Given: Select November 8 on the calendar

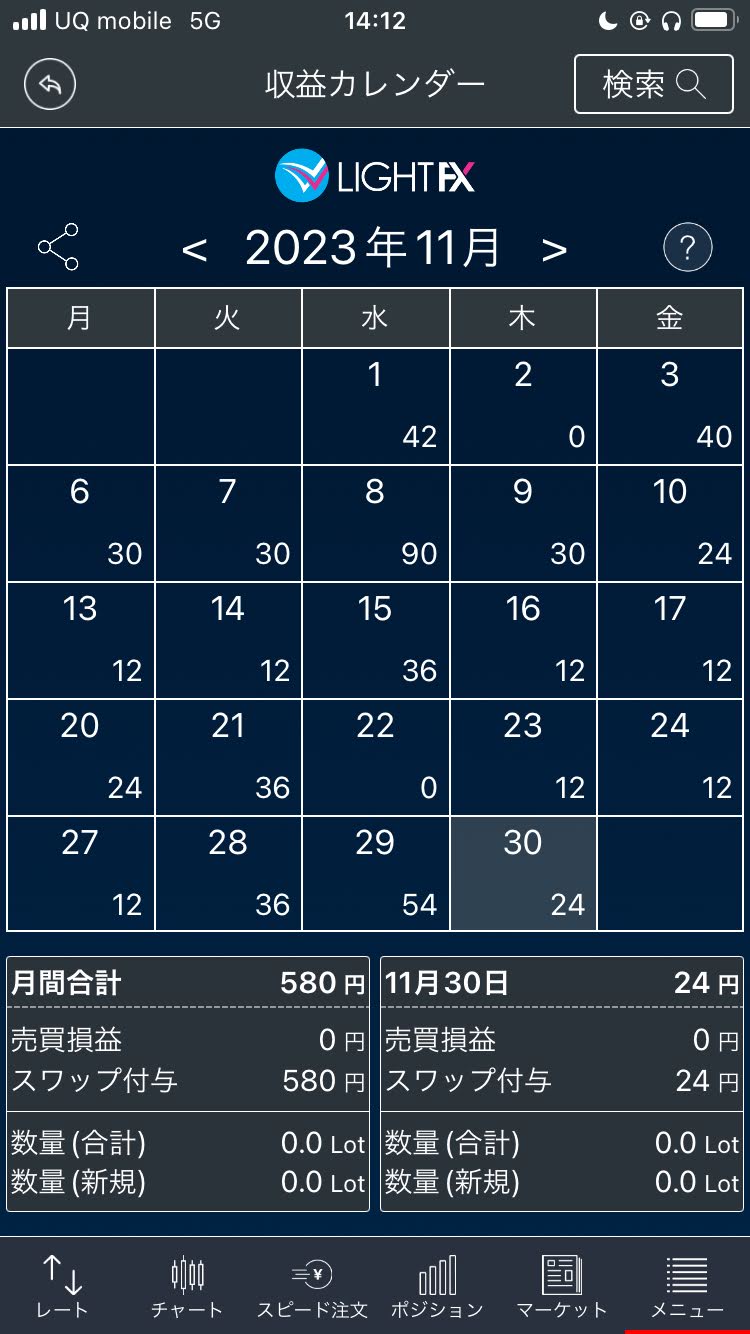Looking at the screenshot, I should 376,523.
